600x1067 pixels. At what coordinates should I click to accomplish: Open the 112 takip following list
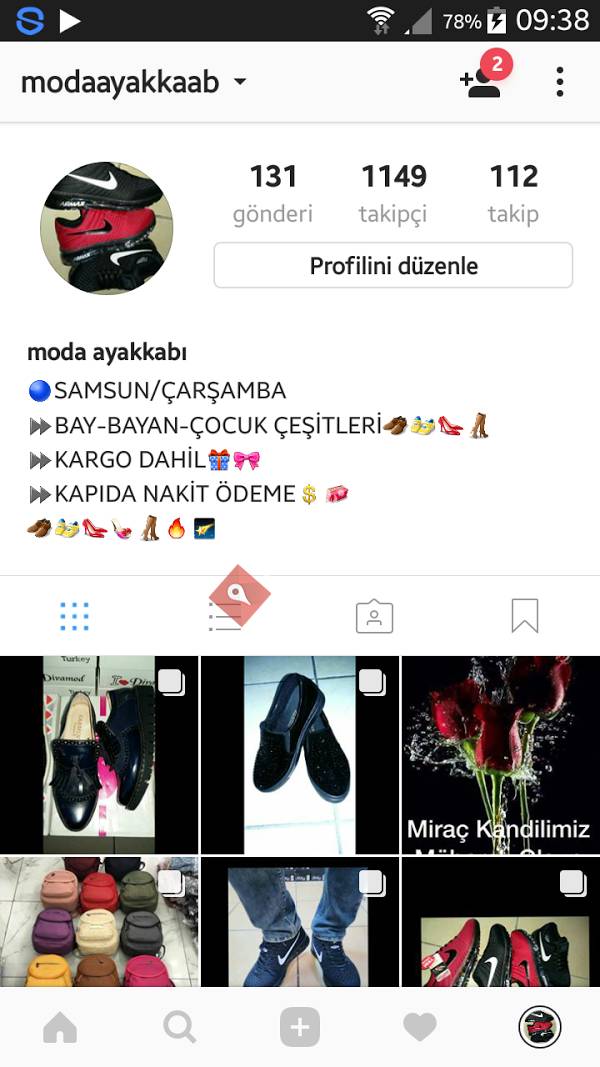pyautogui.click(x=513, y=194)
